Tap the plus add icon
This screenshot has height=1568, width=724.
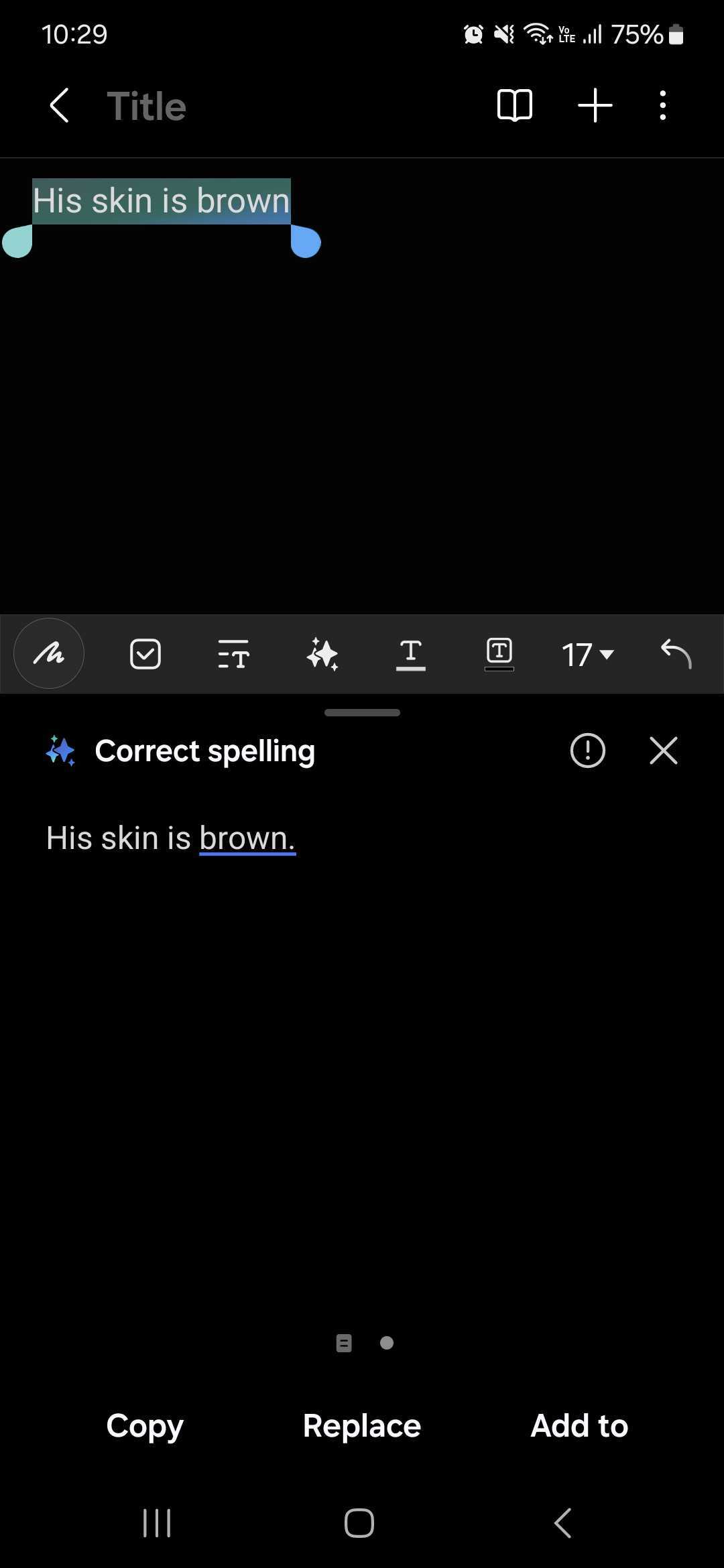click(x=595, y=105)
